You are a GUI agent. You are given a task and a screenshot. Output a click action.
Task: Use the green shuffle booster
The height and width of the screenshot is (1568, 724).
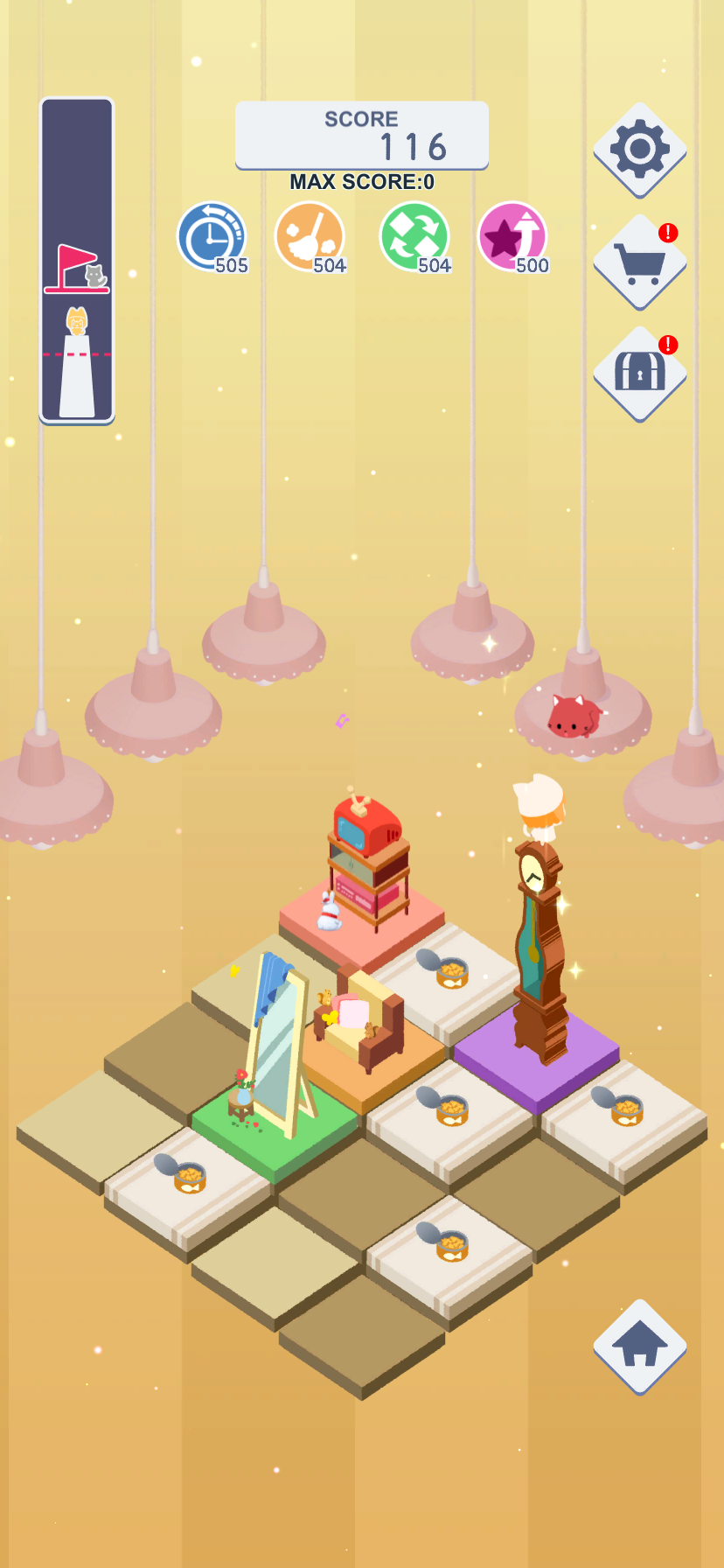pos(414,237)
